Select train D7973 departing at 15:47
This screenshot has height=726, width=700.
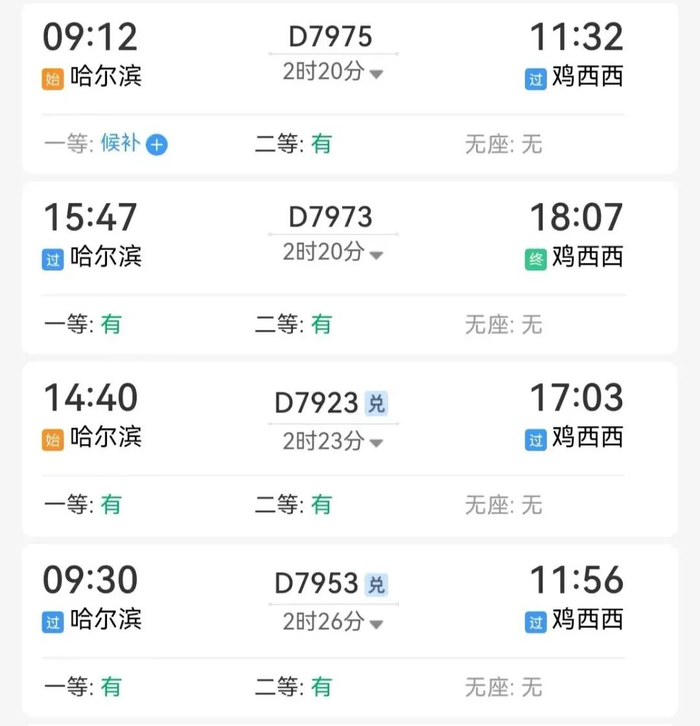(330, 217)
